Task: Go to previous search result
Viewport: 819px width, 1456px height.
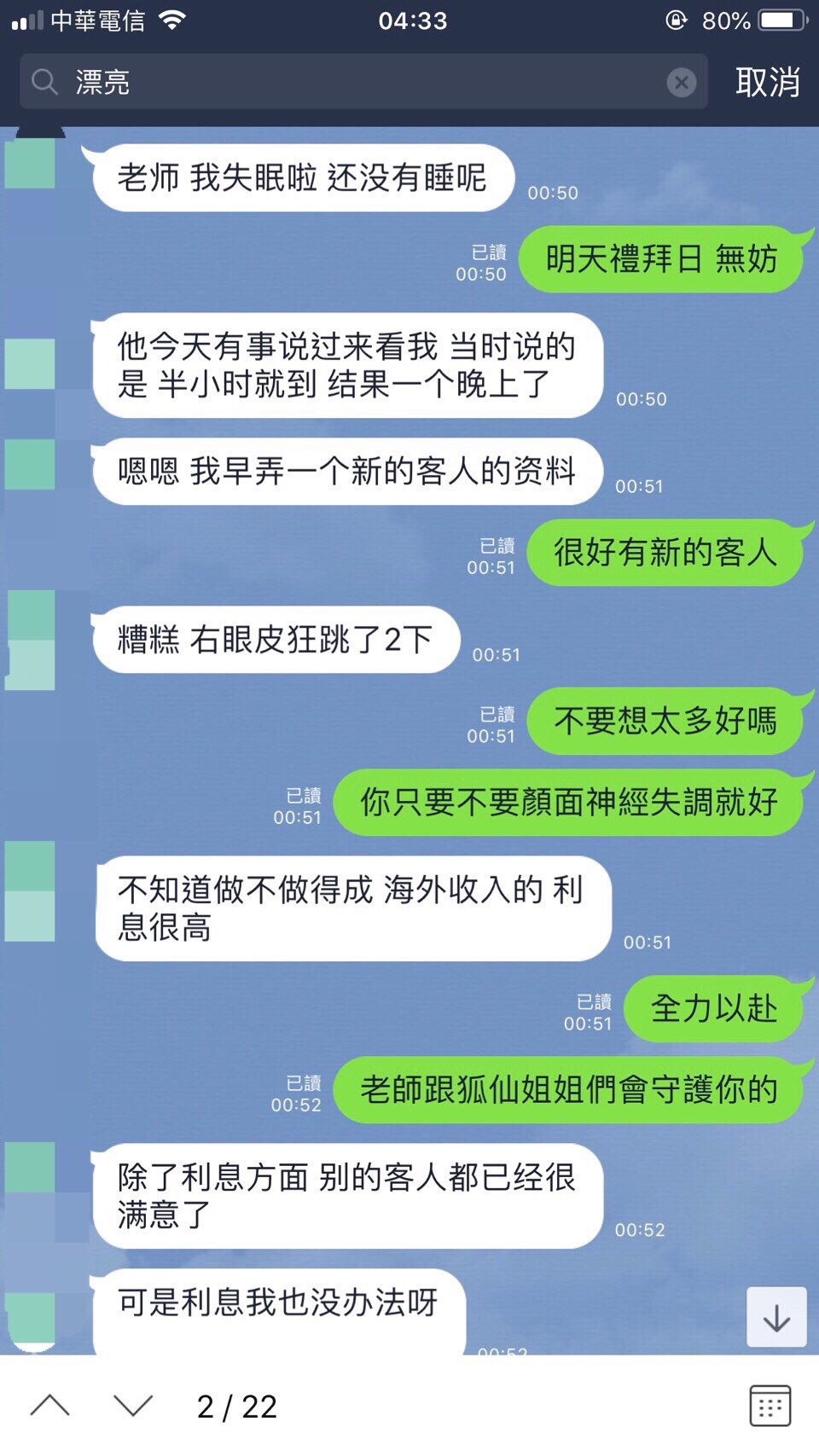Action: (50, 1406)
